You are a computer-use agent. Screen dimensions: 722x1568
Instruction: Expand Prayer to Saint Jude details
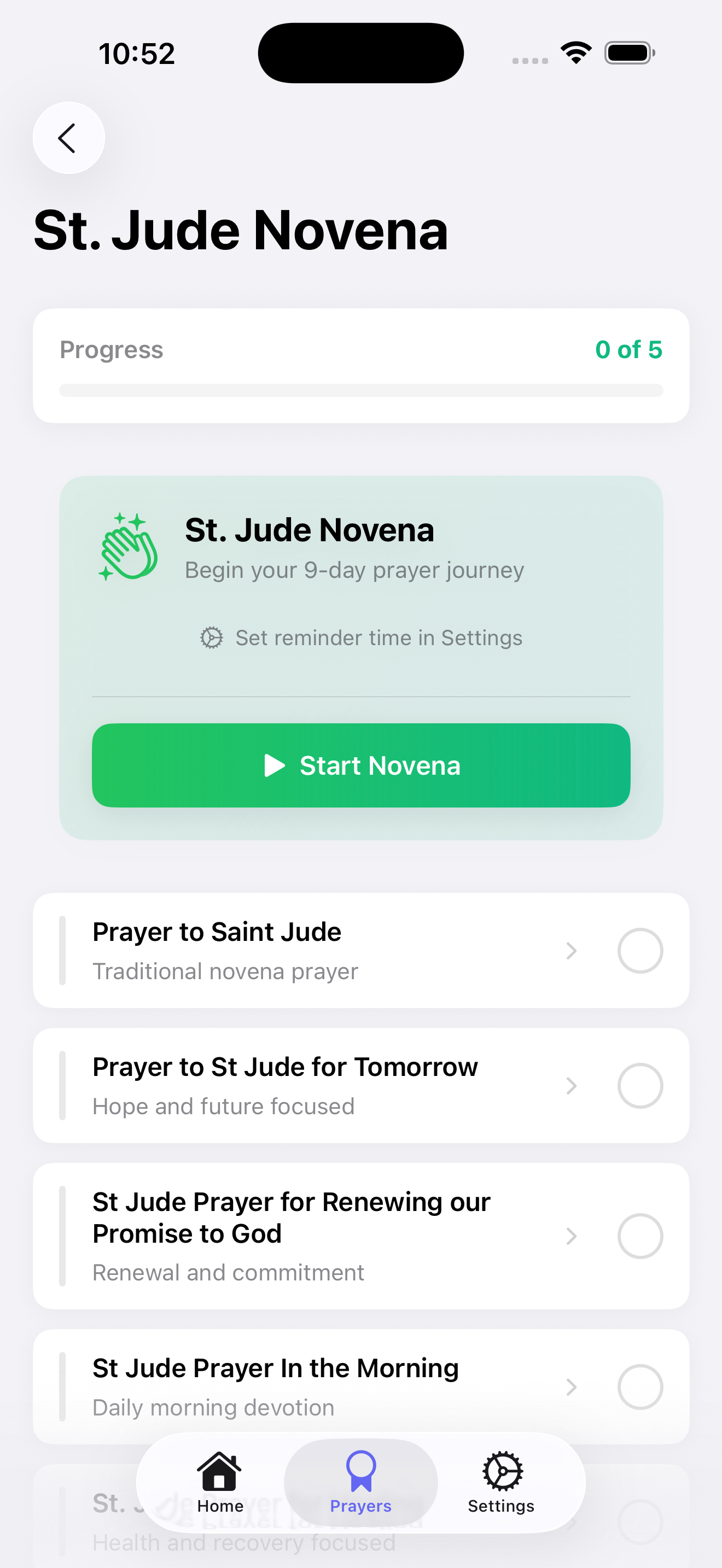(571, 950)
